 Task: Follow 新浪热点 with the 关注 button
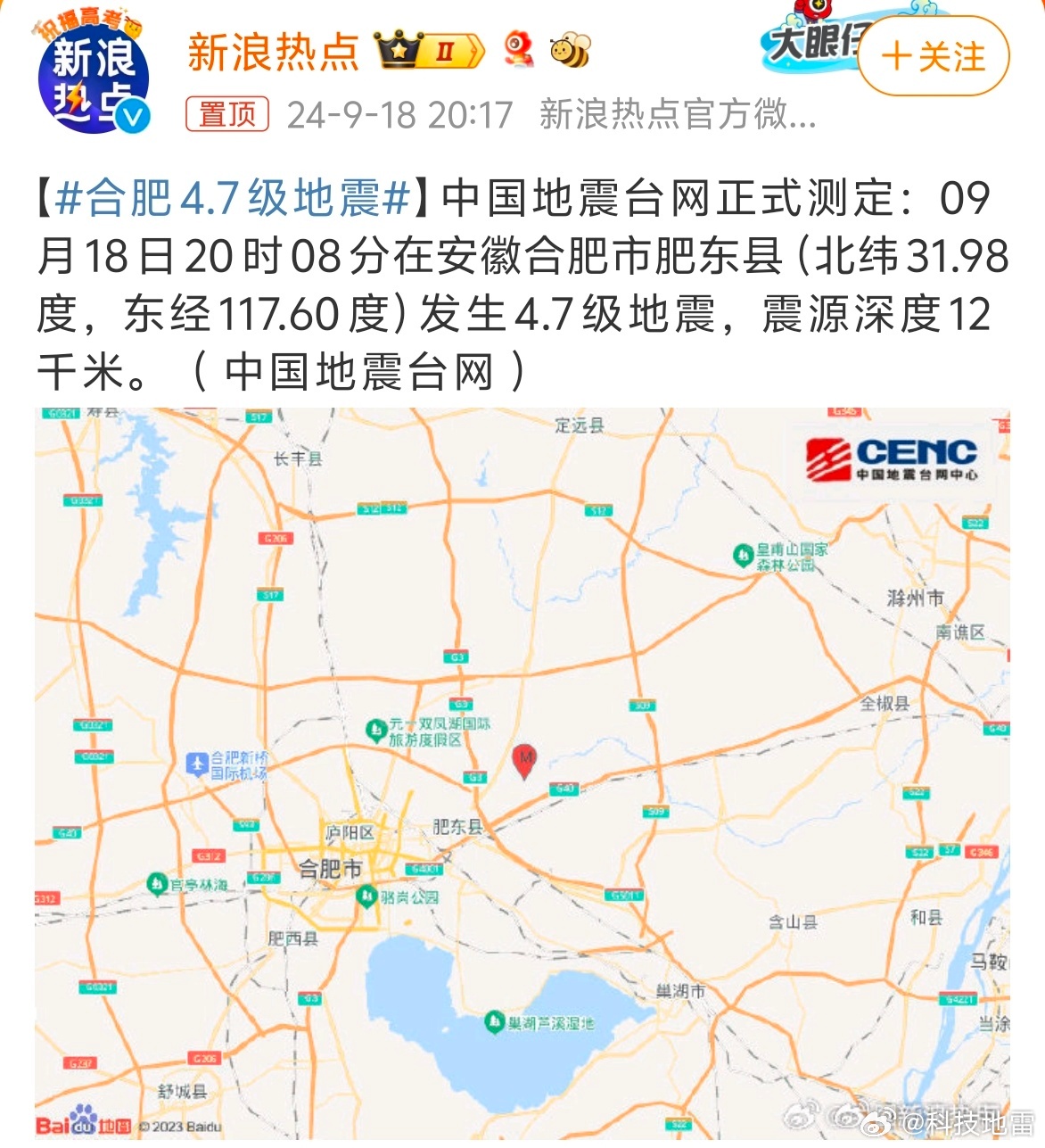[933, 57]
